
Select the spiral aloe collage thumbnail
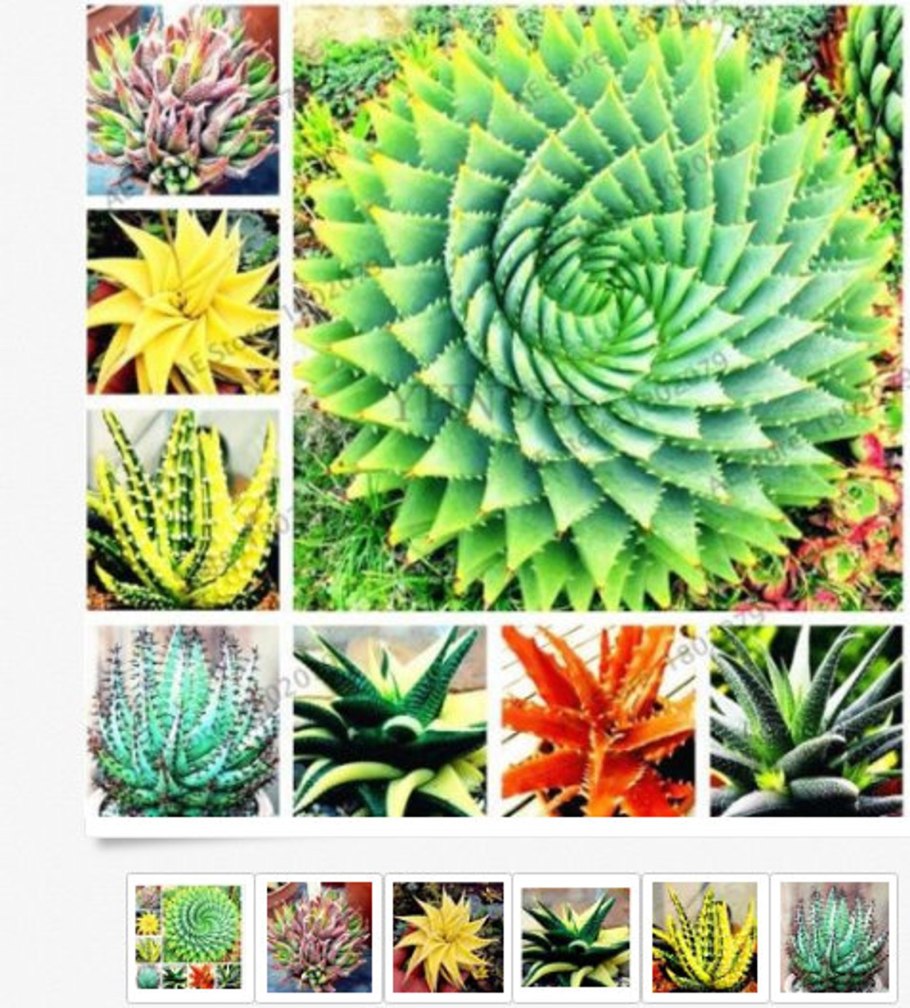(x=189, y=937)
